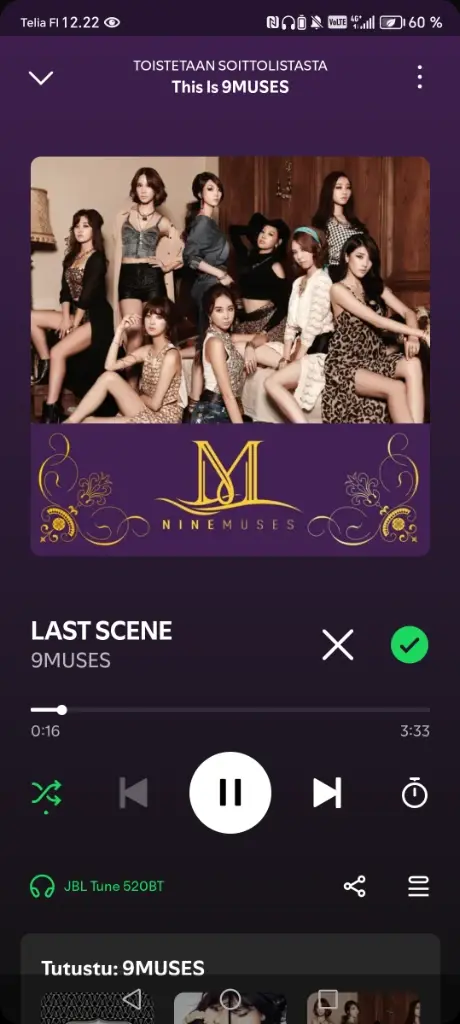
Task: Open the three-dot overflow menu
Action: [419, 77]
